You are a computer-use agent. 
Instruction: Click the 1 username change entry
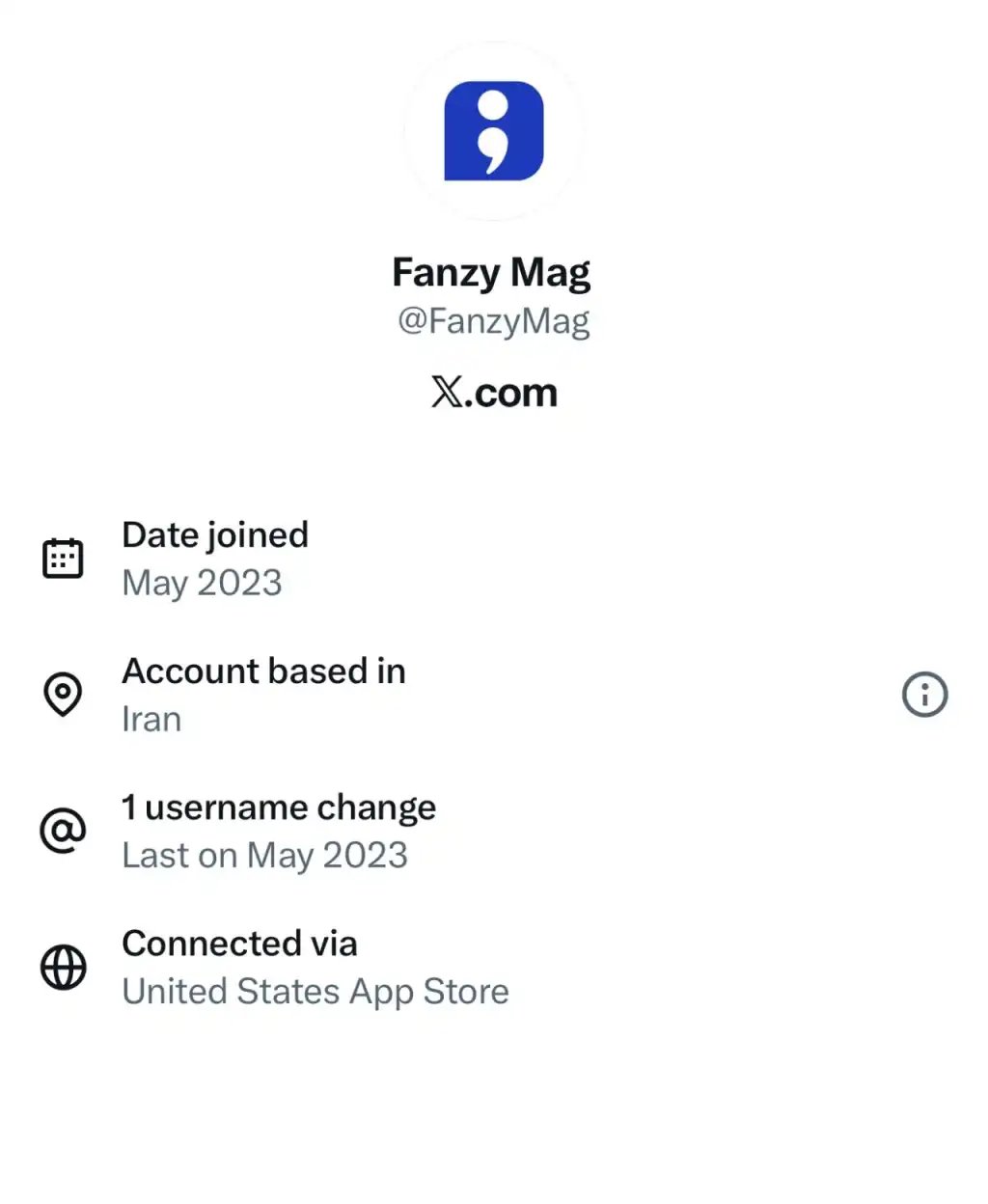(x=279, y=807)
